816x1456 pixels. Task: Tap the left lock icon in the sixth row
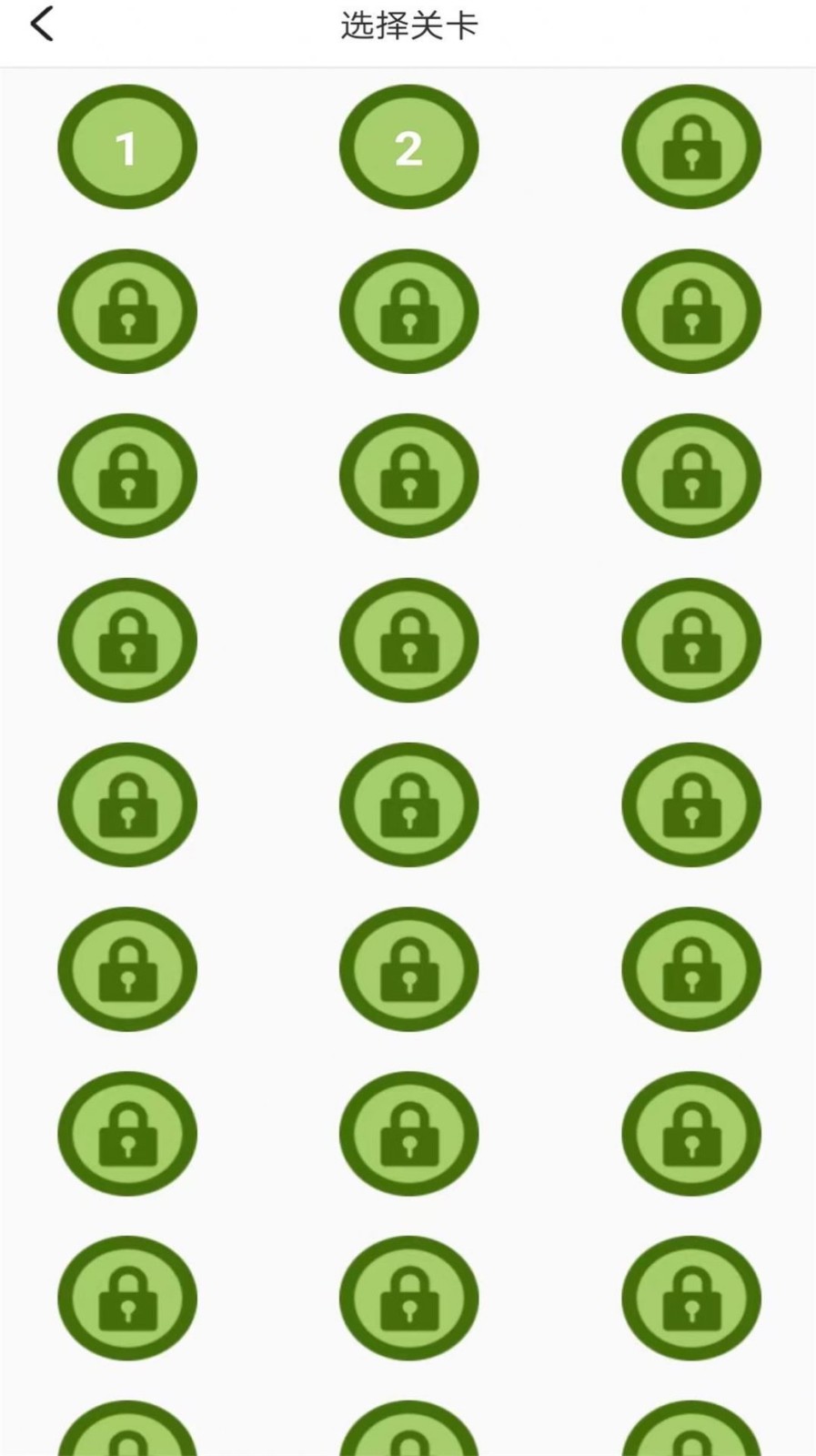(x=127, y=968)
